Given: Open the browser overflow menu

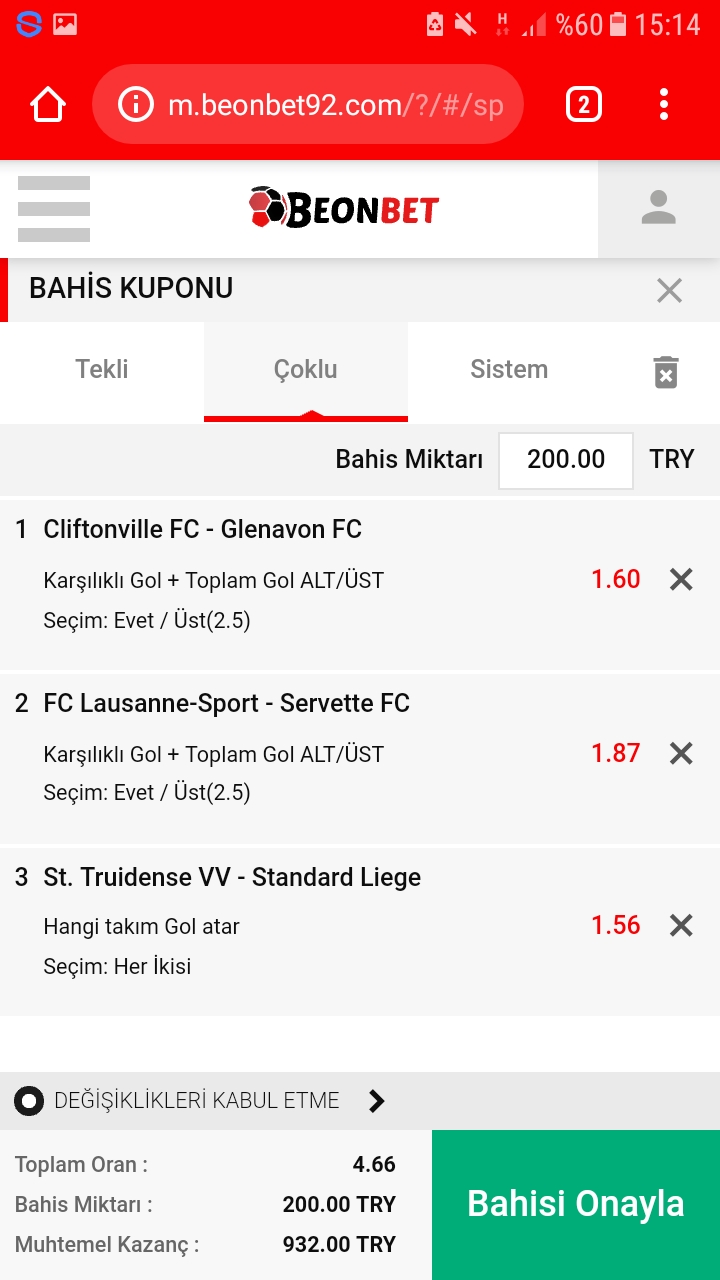Looking at the screenshot, I should pos(664,105).
